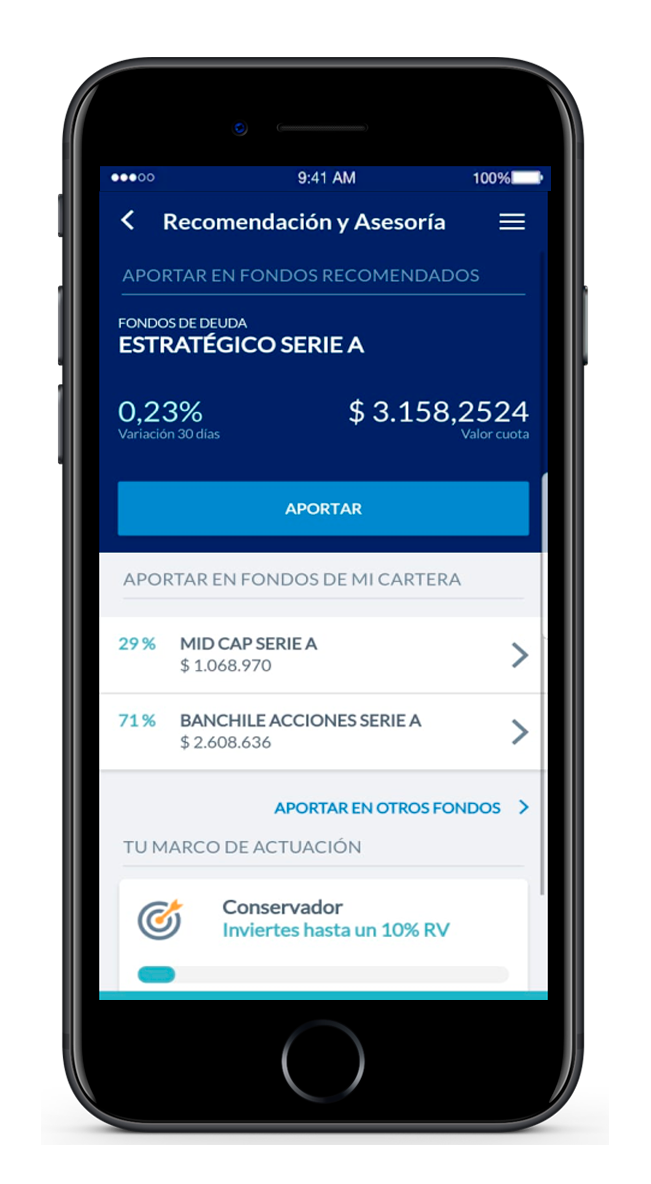Open BANCHILE ACCIONES SERIE A fund
The height and width of the screenshot is (1184, 651).
click(x=323, y=732)
